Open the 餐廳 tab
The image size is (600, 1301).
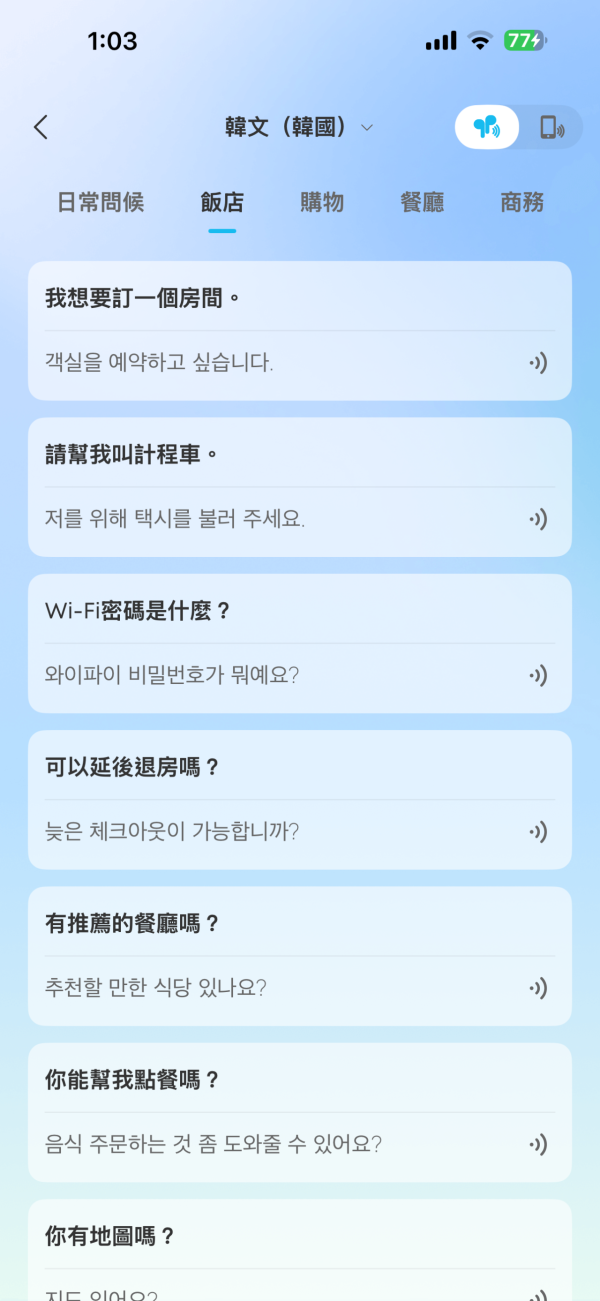422,202
